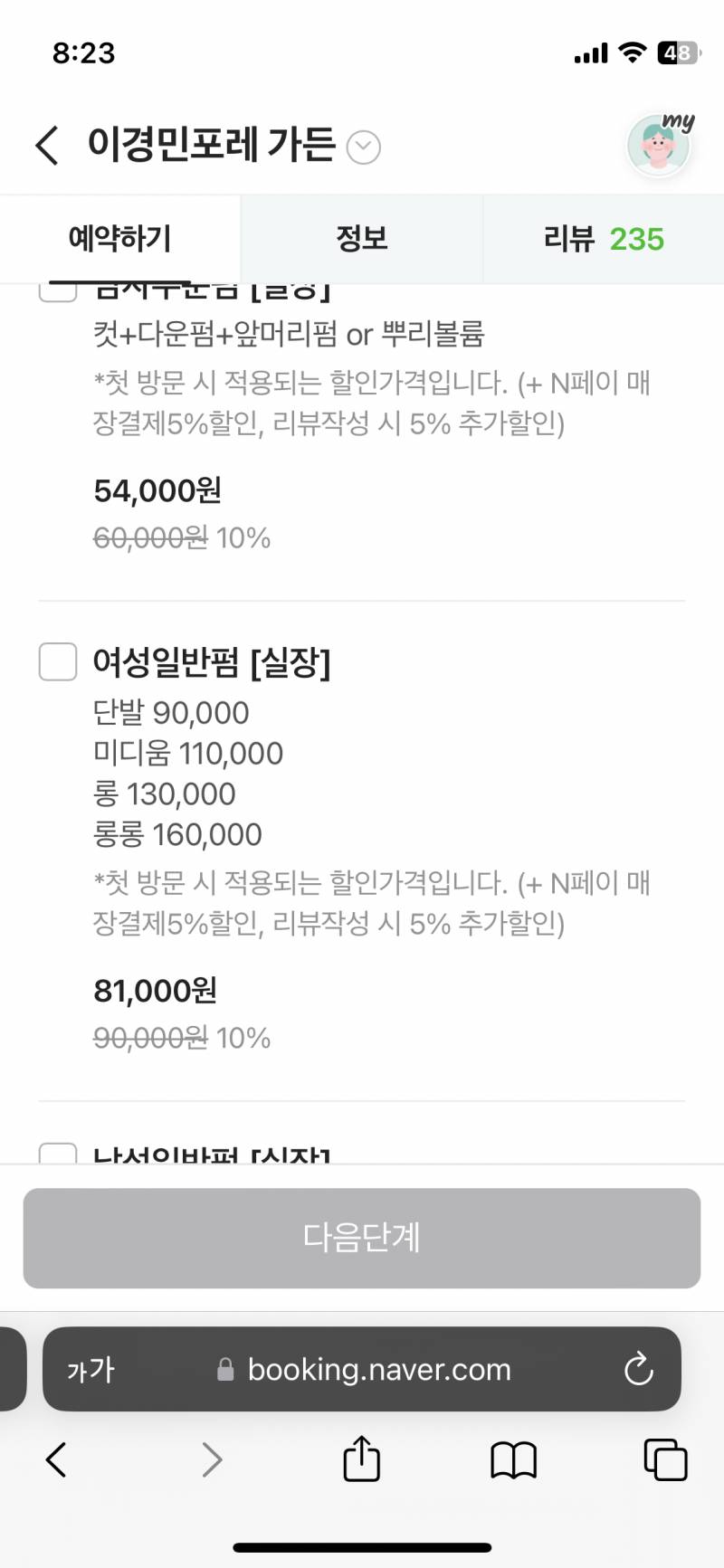Tap the browser forward arrow

coord(212,1459)
